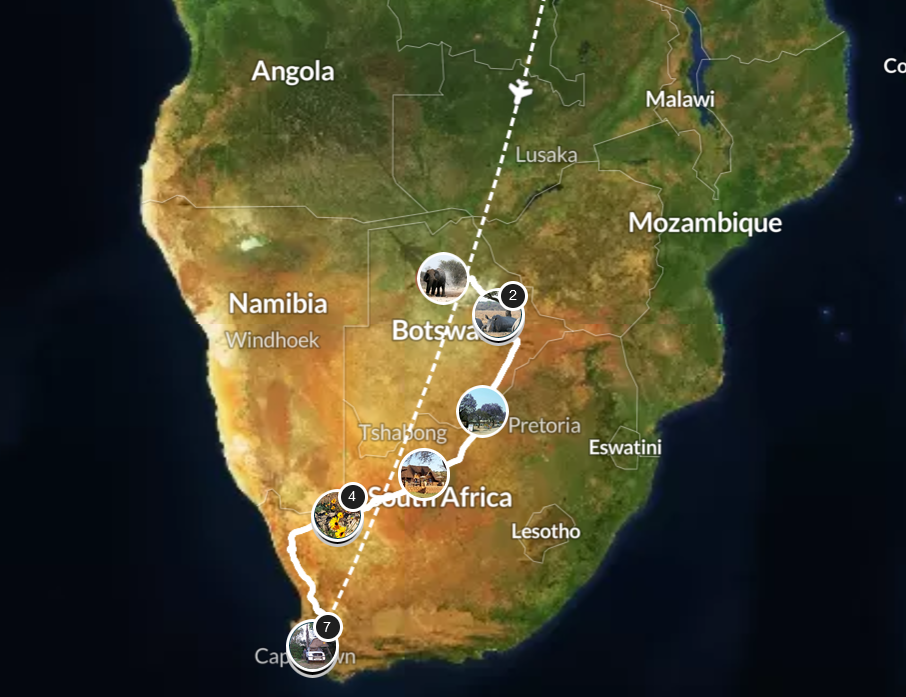Open the purple tree photo marker near Pretoria

(x=482, y=412)
